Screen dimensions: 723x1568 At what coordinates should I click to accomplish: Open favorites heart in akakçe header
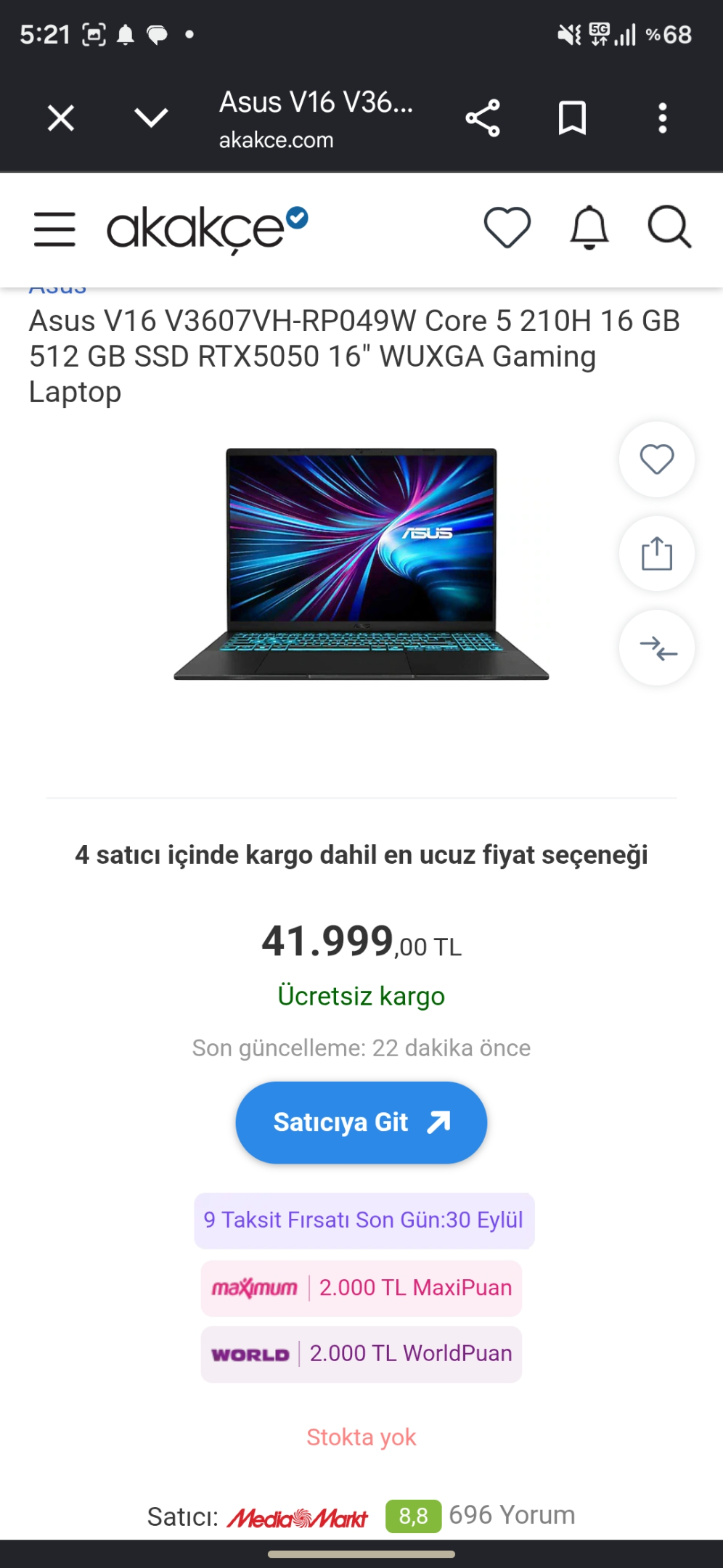coord(507,228)
